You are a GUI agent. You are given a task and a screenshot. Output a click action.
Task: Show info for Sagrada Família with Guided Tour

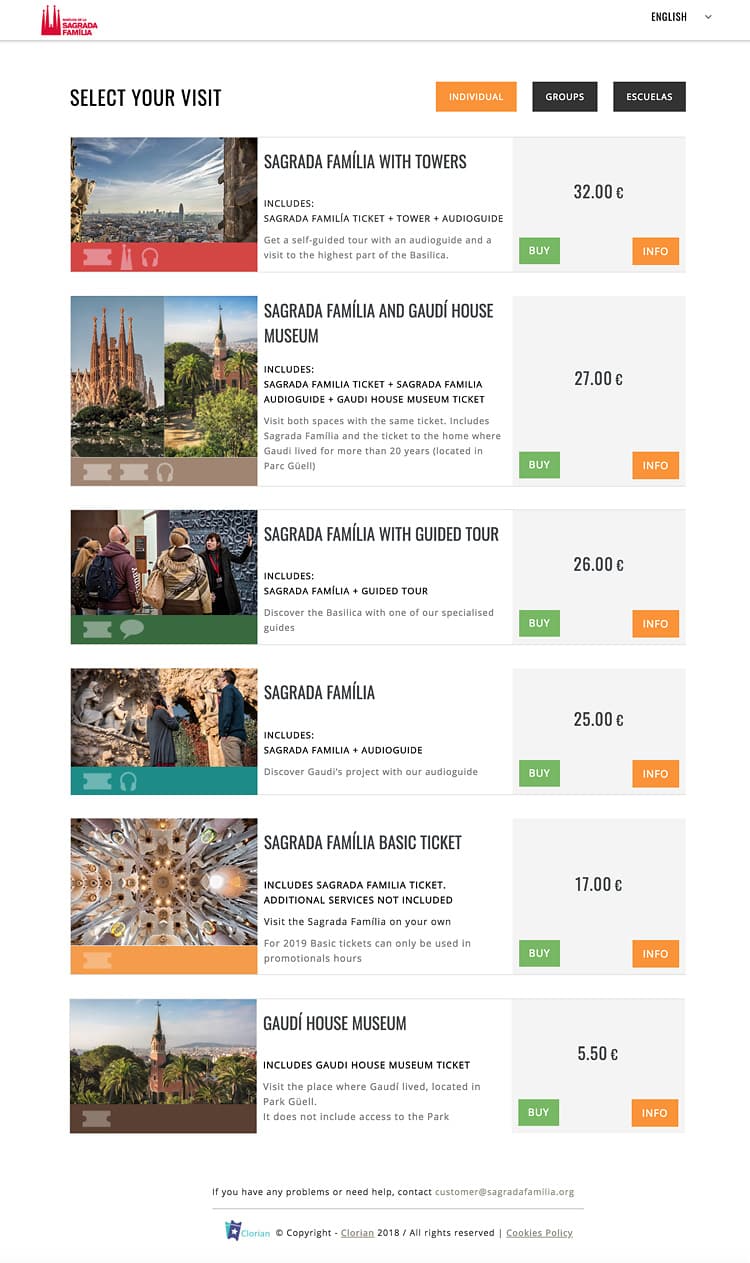coord(655,624)
